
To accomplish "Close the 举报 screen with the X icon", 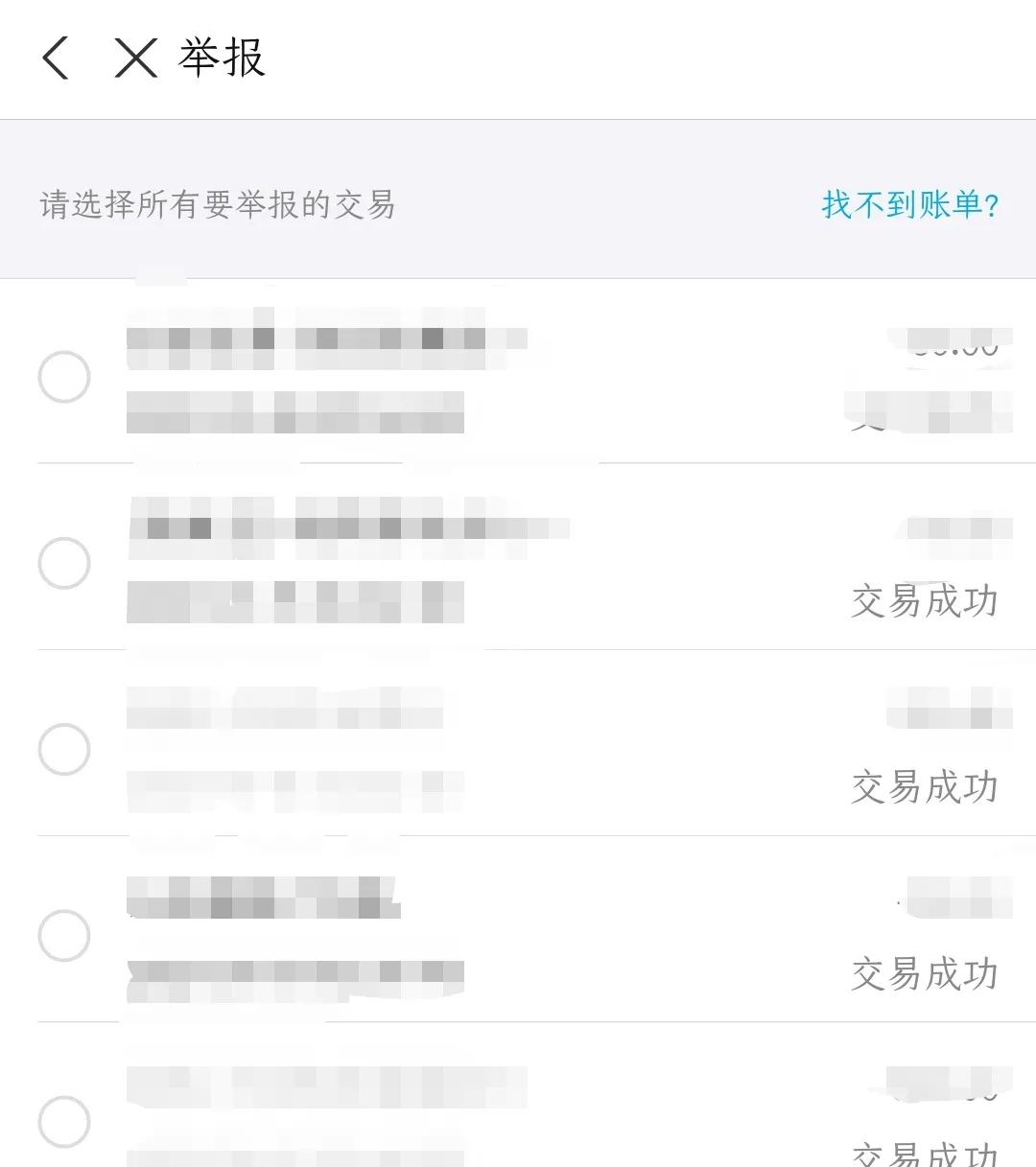I will [x=134, y=58].
